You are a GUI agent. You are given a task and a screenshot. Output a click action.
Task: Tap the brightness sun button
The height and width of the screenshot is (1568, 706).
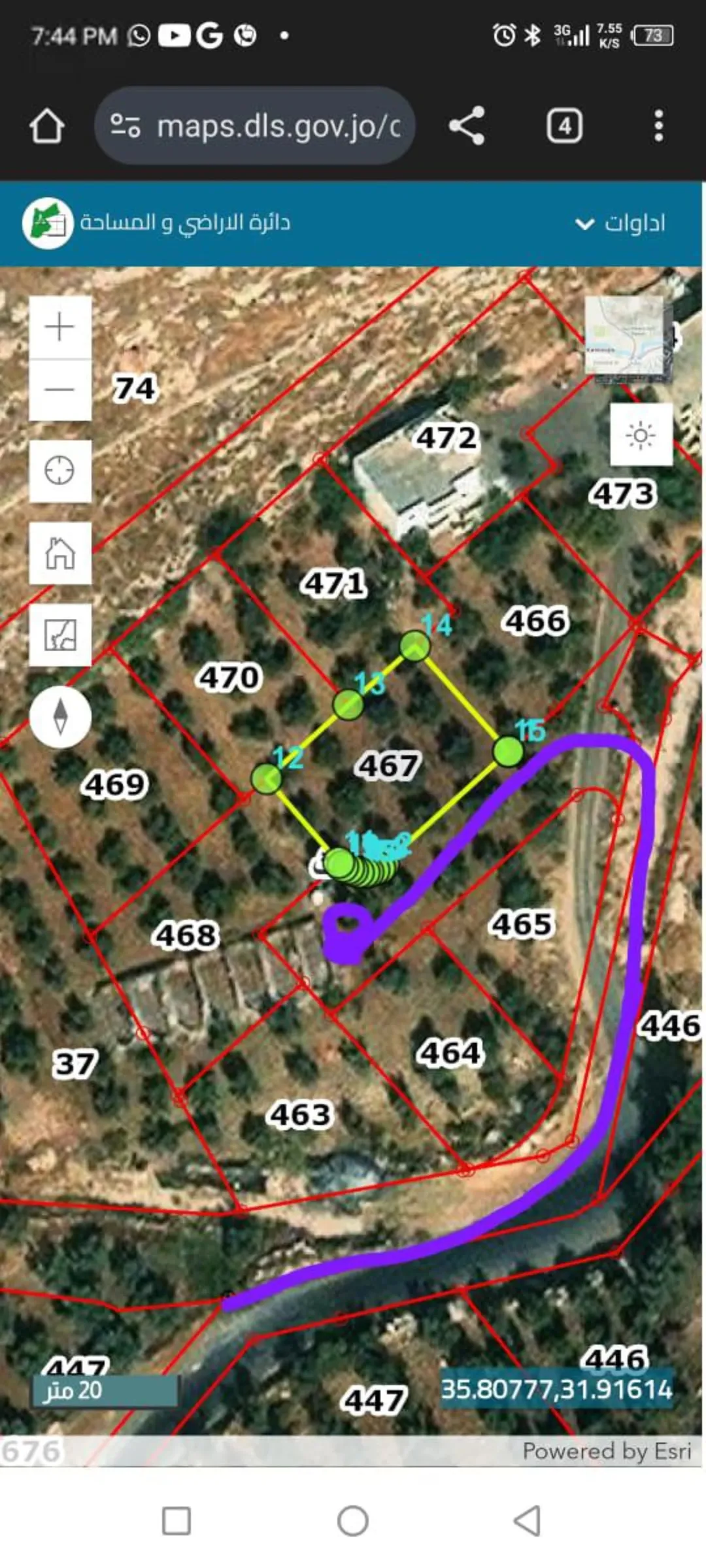(x=641, y=435)
